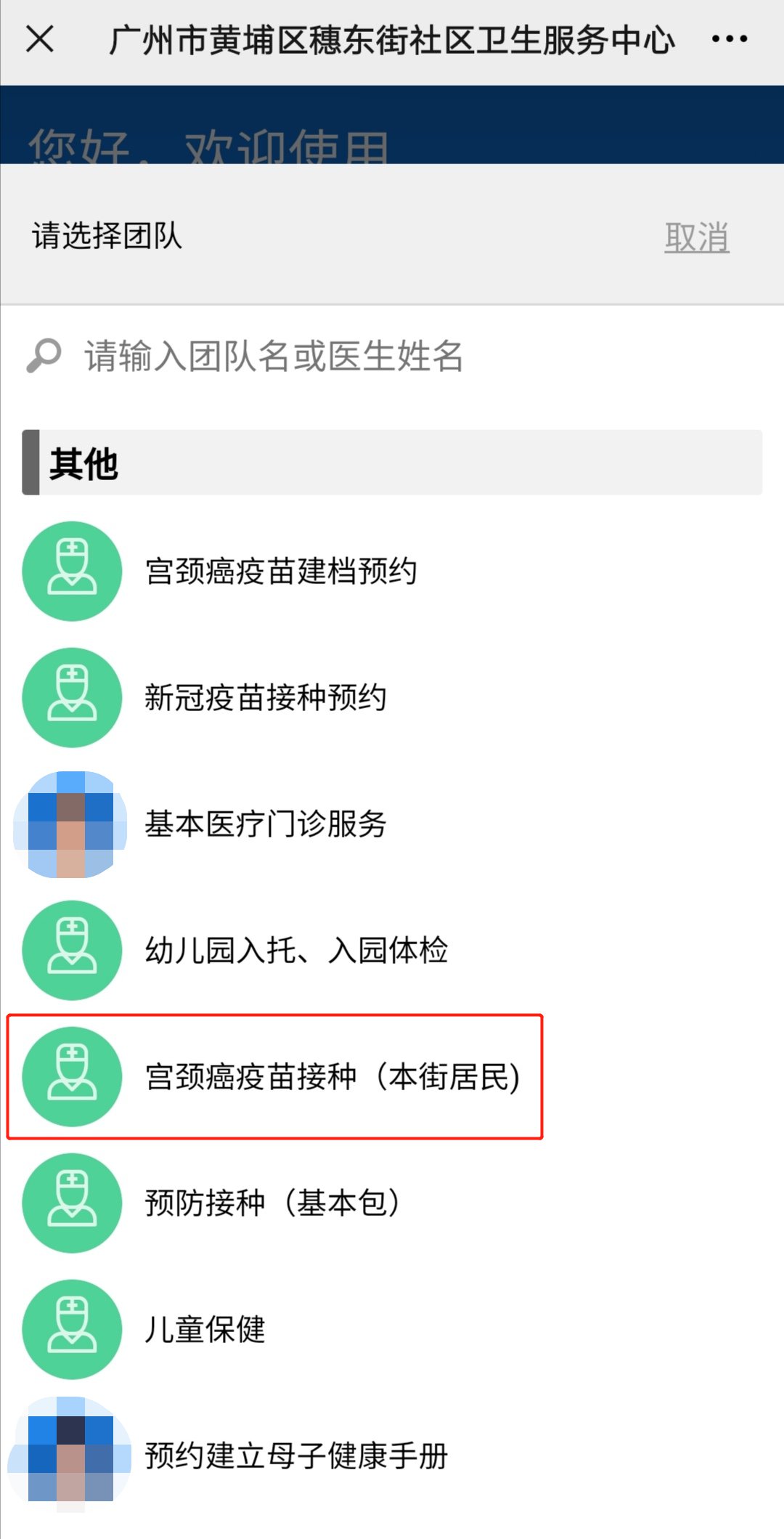Image resolution: width=784 pixels, height=1539 pixels.
Task: Tap 取消 to cancel team selection
Action: coord(696,237)
